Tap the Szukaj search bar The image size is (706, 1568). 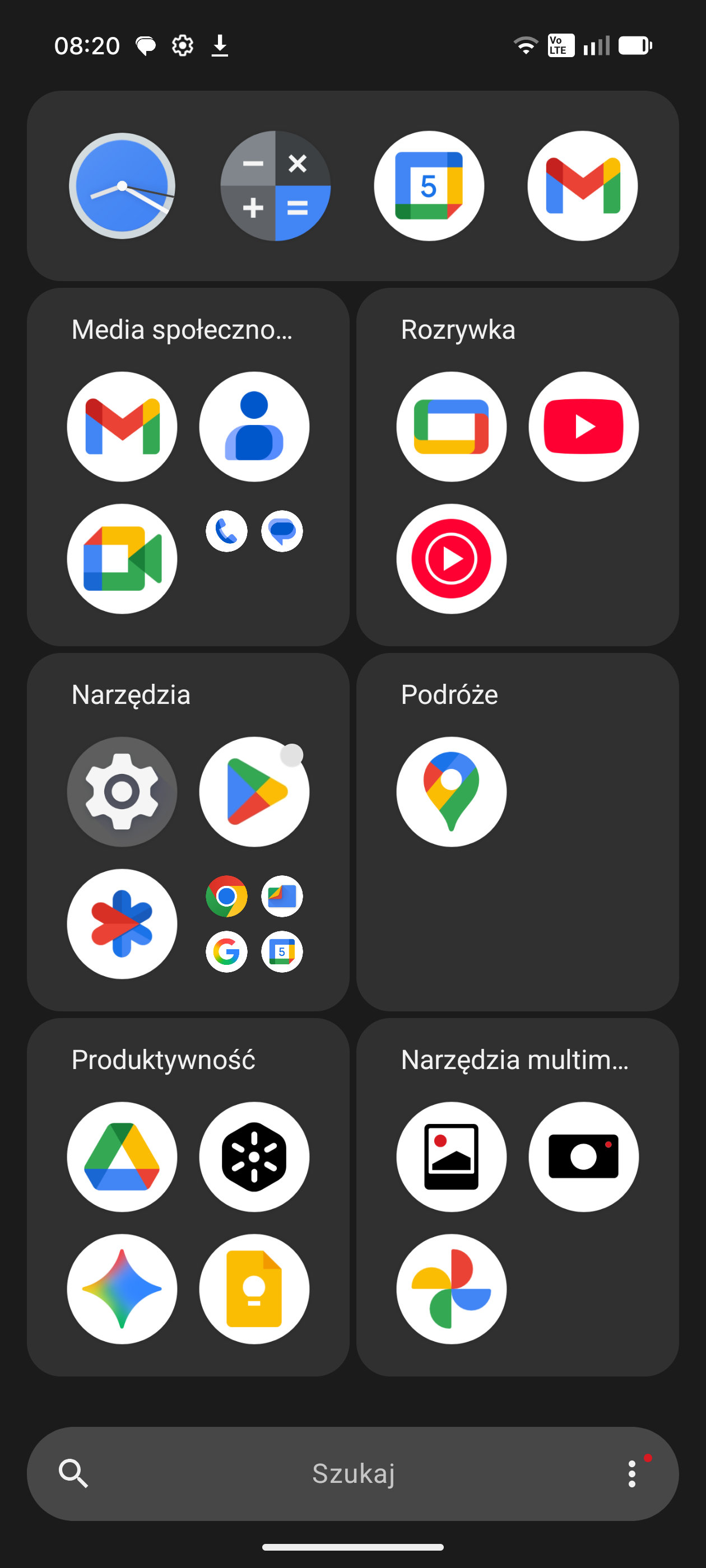tap(352, 1474)
